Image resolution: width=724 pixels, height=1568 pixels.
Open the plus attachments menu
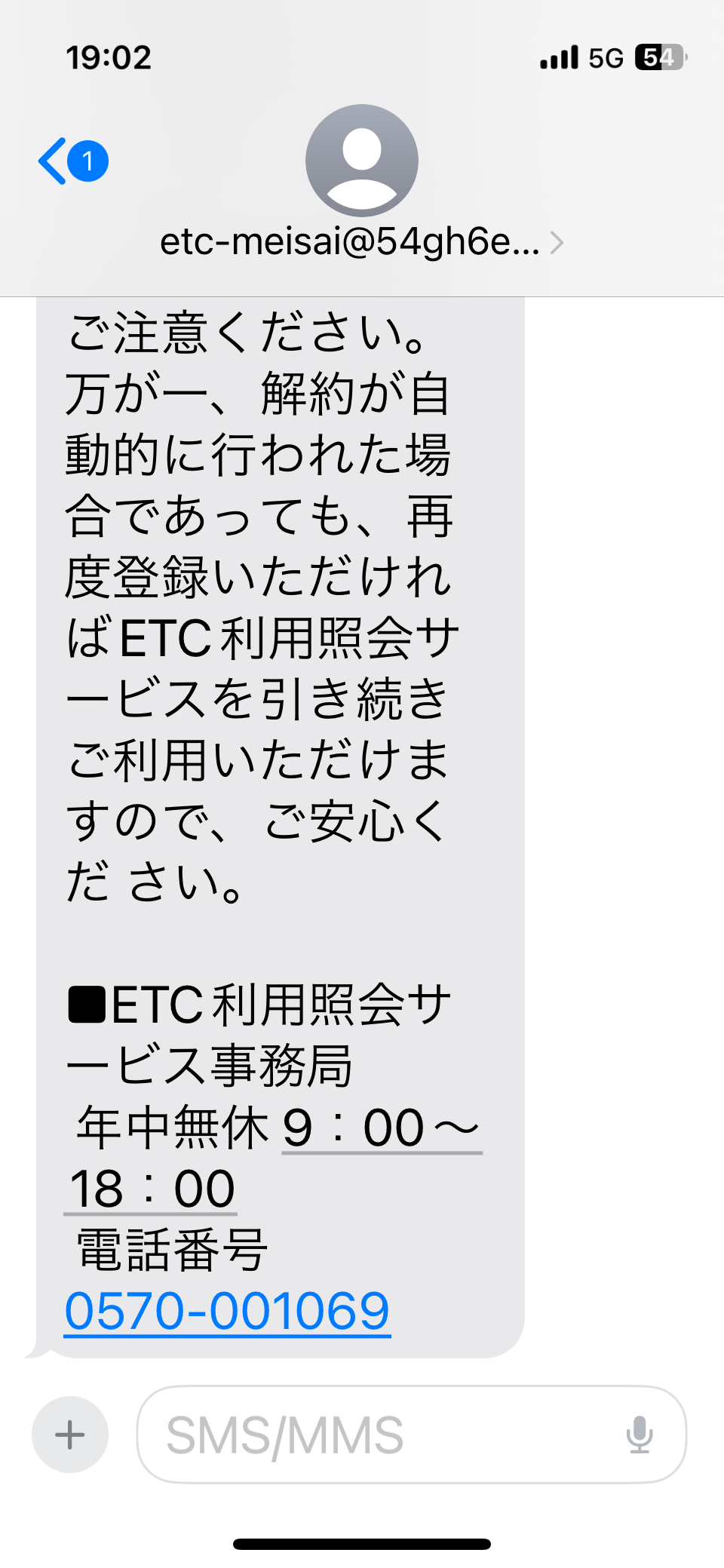[70, 1435]
